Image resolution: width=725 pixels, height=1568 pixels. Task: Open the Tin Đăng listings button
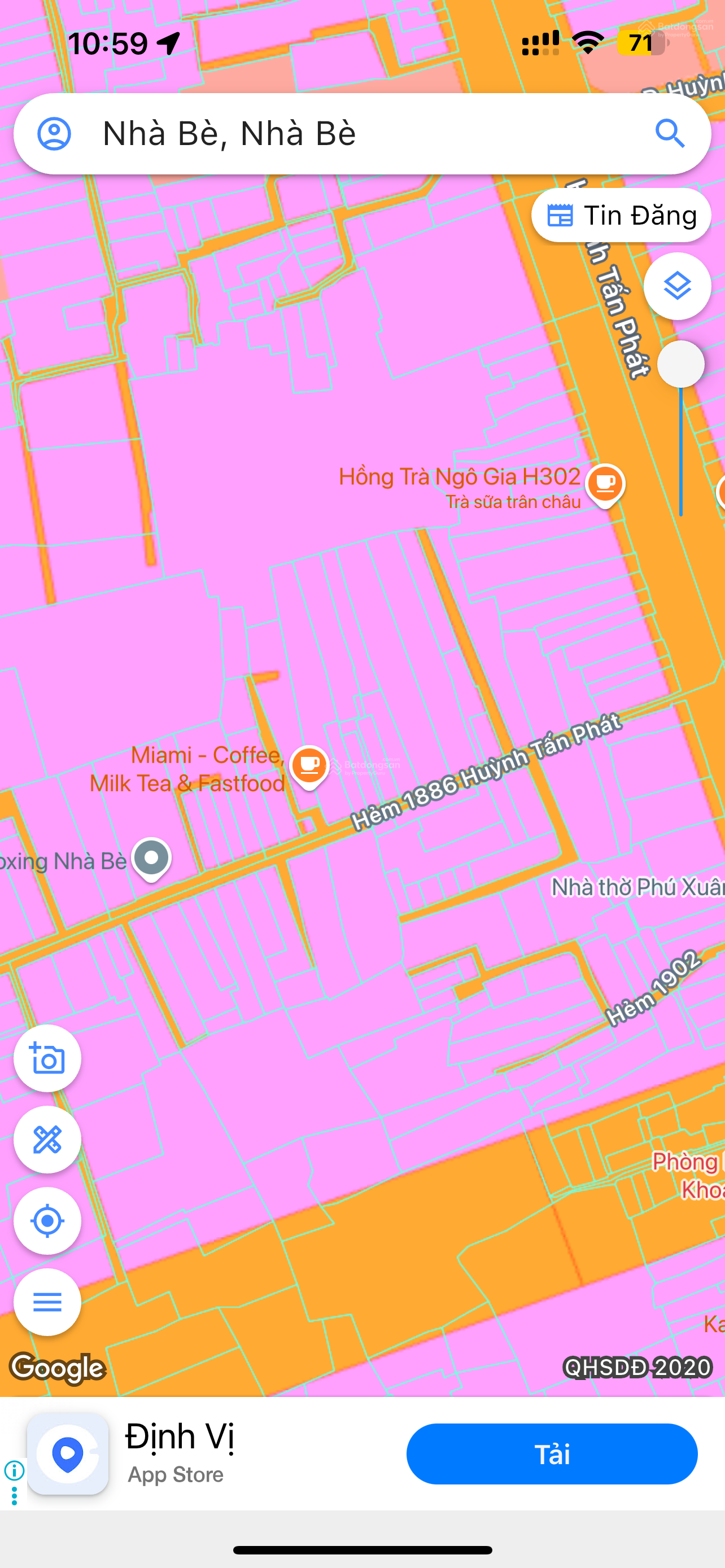tap(621, 216)
